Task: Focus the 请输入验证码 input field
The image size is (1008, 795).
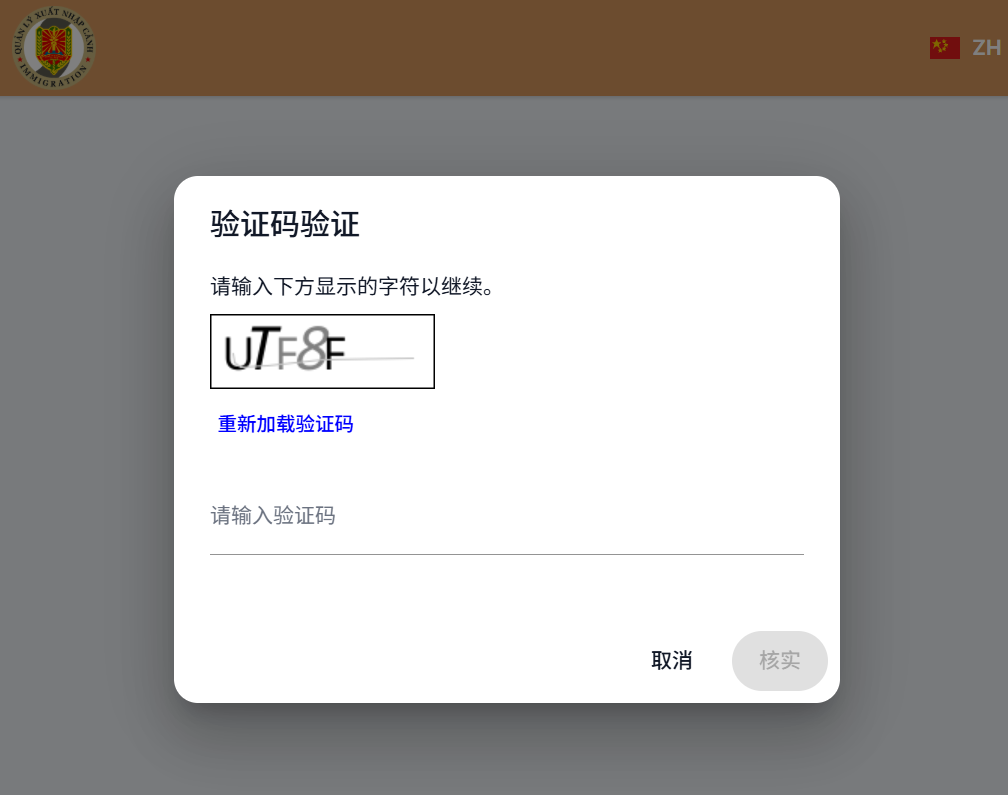Action: [x=506, y=518]
